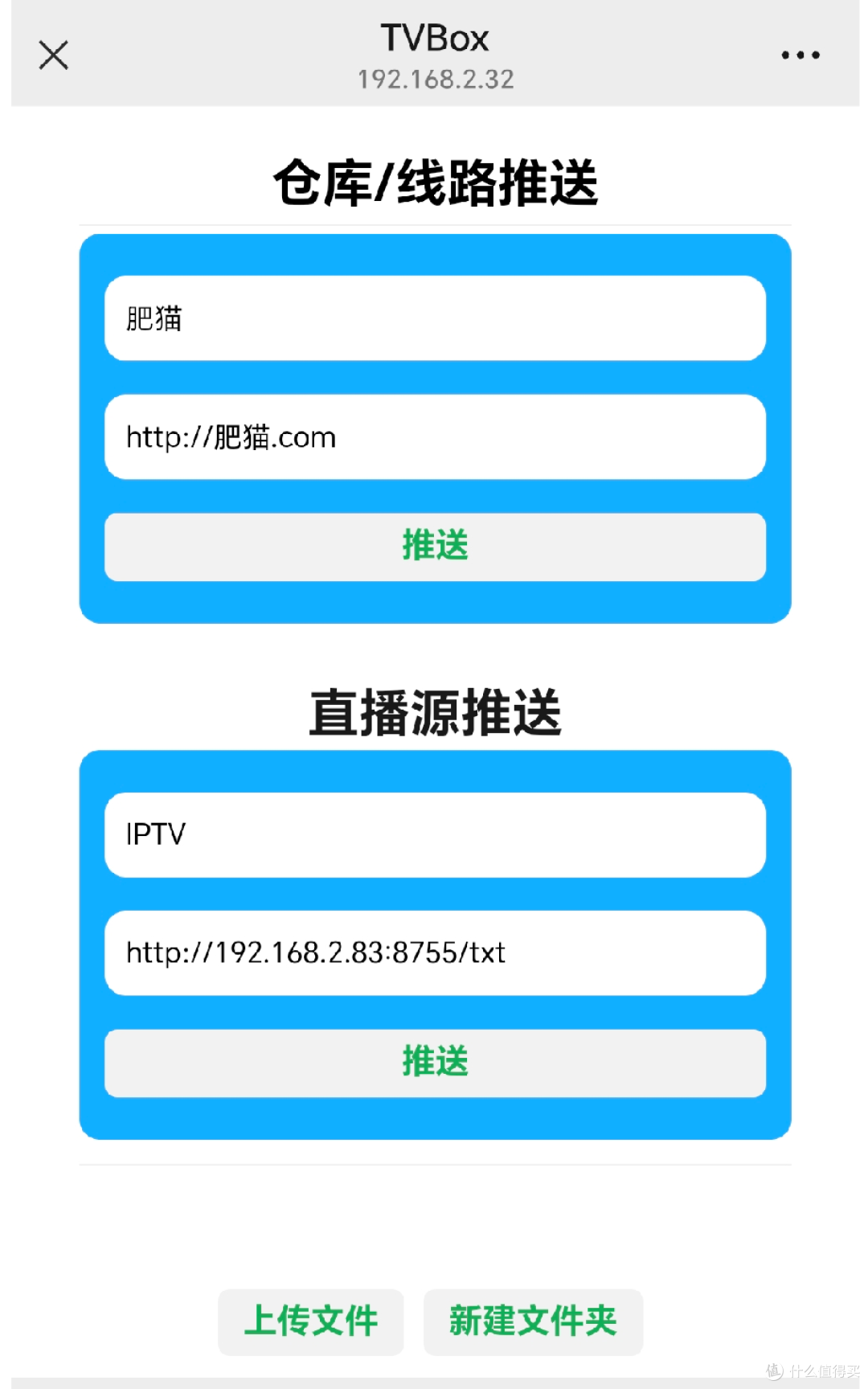Click the http://肥猫.com URL field
Viewport: 868px width, 1389px height.
434,436
